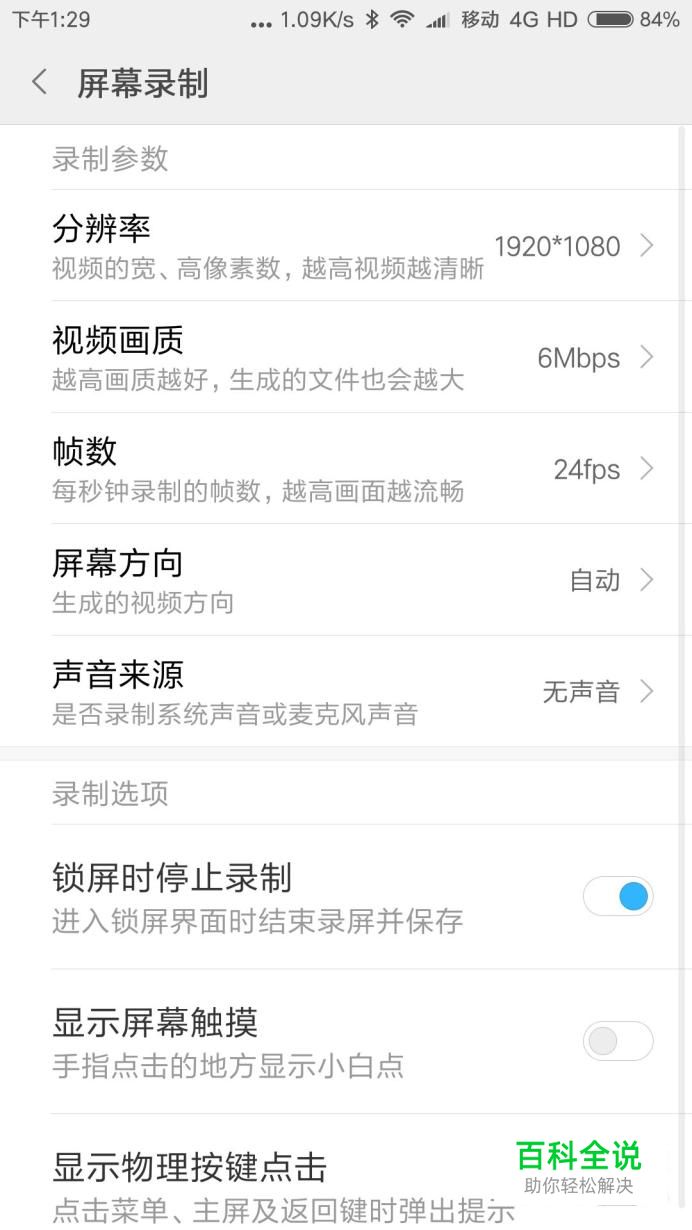Change the 帧数 frame rate setting
This screenshot has height=1230, width=692.
tap(346, 468)
